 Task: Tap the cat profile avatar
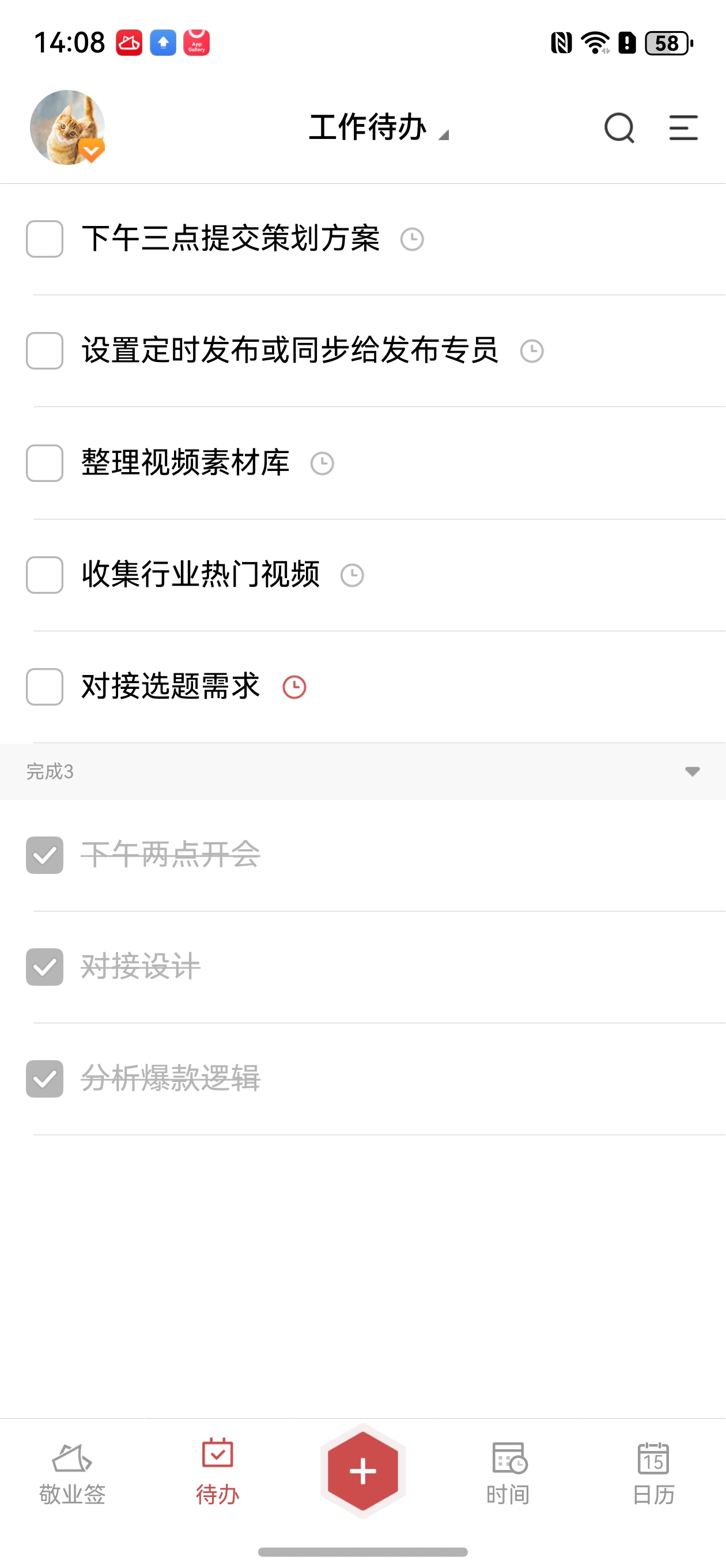[x=67, y=127]
